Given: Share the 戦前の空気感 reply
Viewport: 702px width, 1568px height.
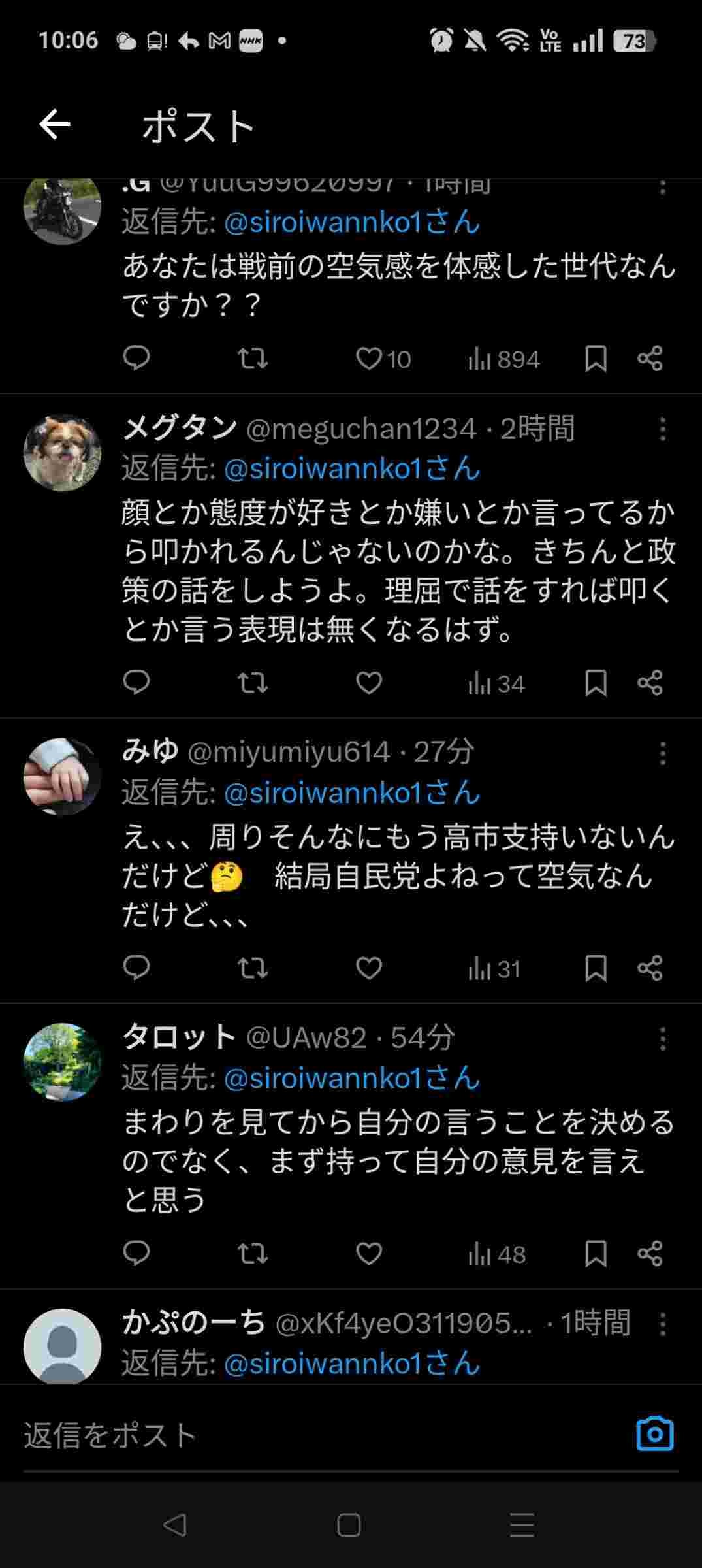Looking at the screenshot, I should pos(650,359).
